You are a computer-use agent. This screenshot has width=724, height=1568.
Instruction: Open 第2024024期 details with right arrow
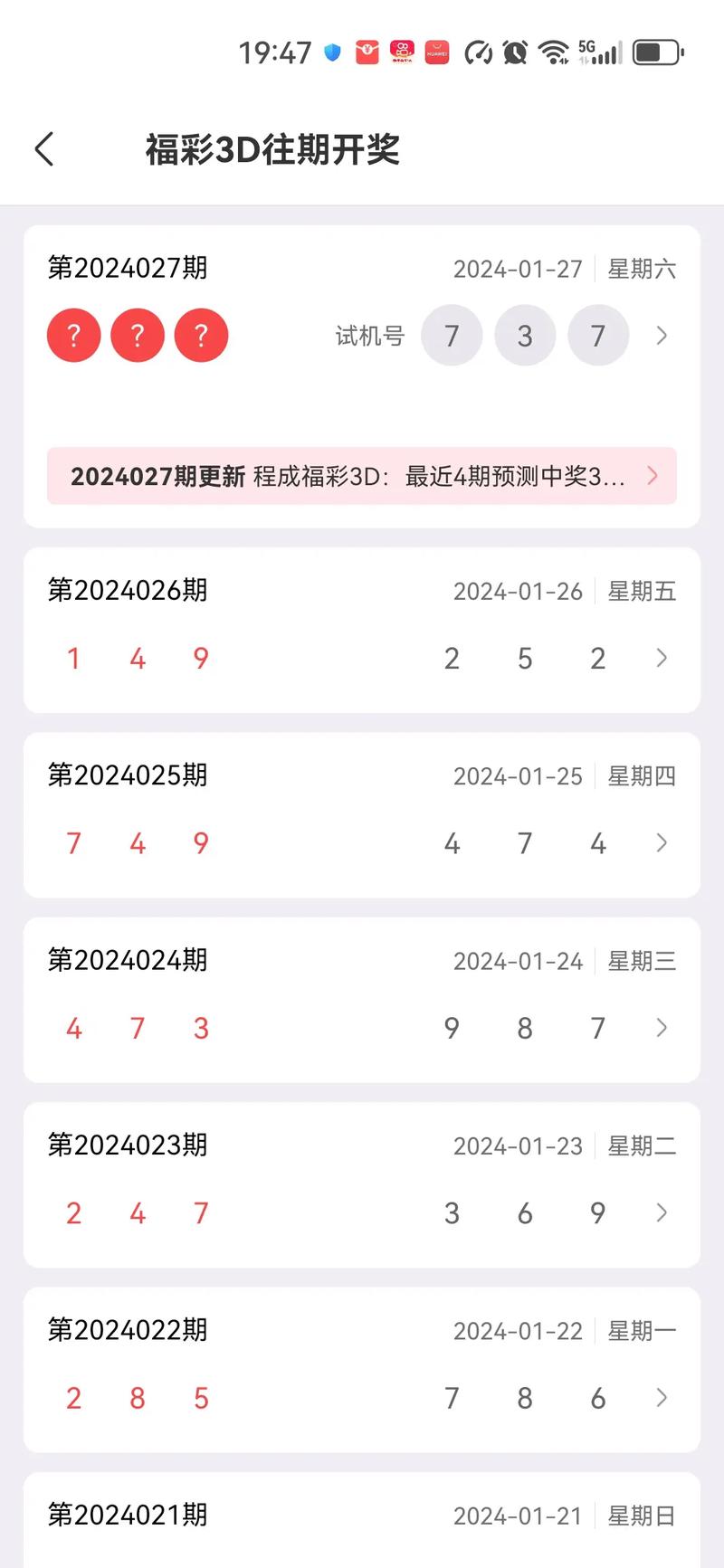[660, 1028]
